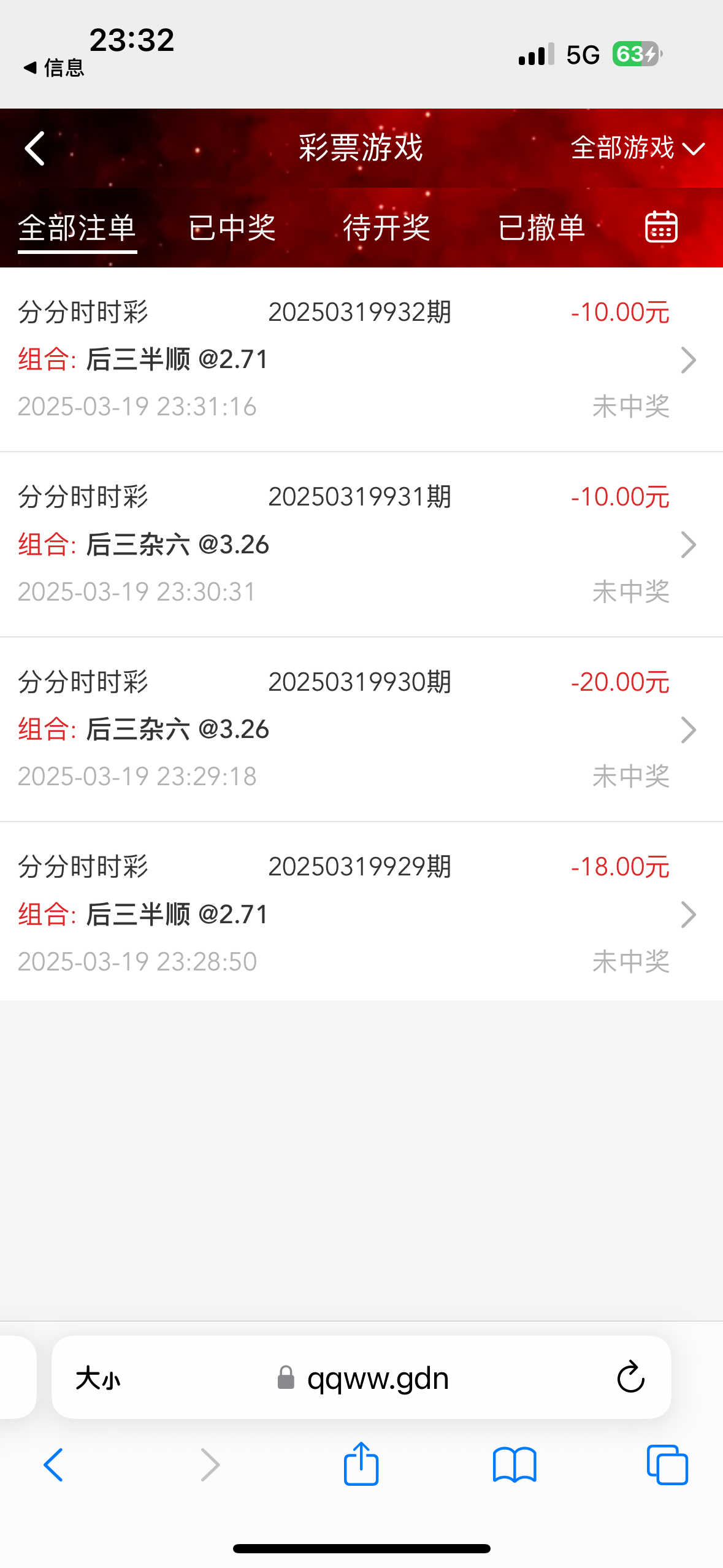The image size is (723, 1568).
Task: Switch to the 已撤单 tab
Action: [x=541, y=228]
